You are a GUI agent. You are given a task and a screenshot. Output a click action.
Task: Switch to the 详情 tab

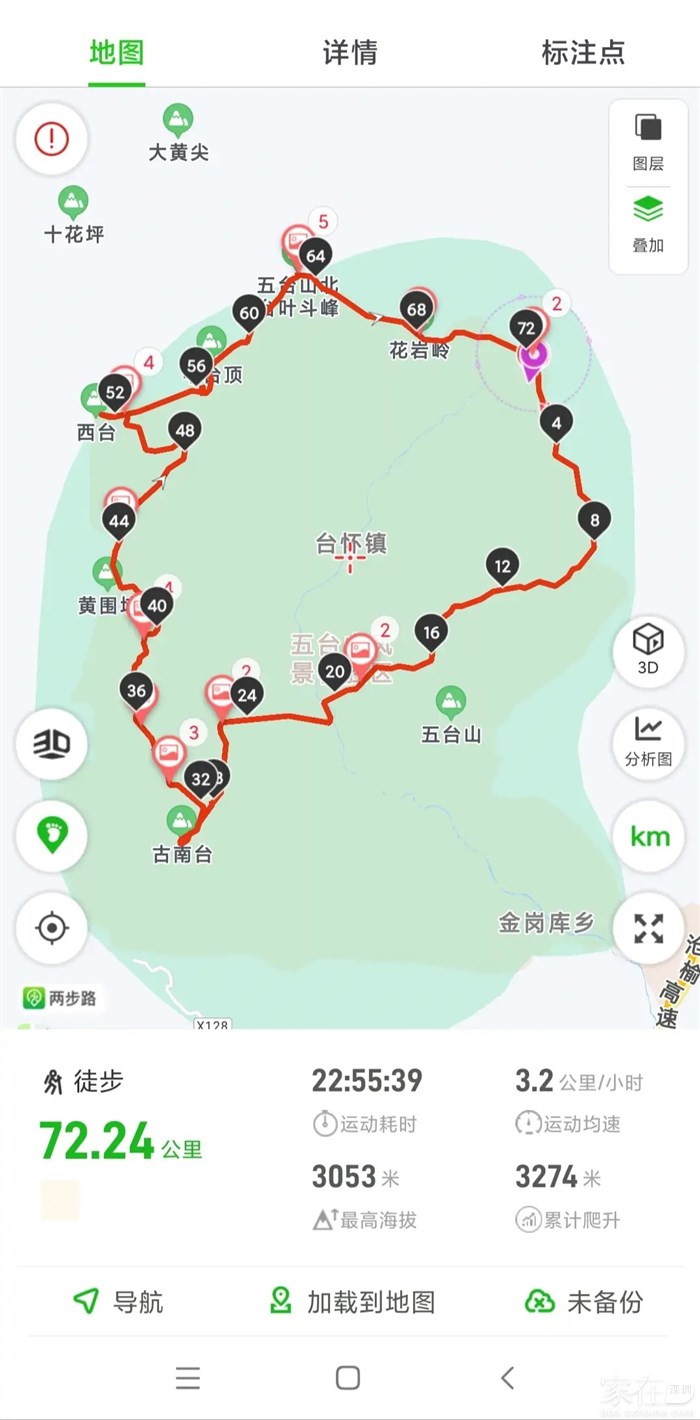350,52
